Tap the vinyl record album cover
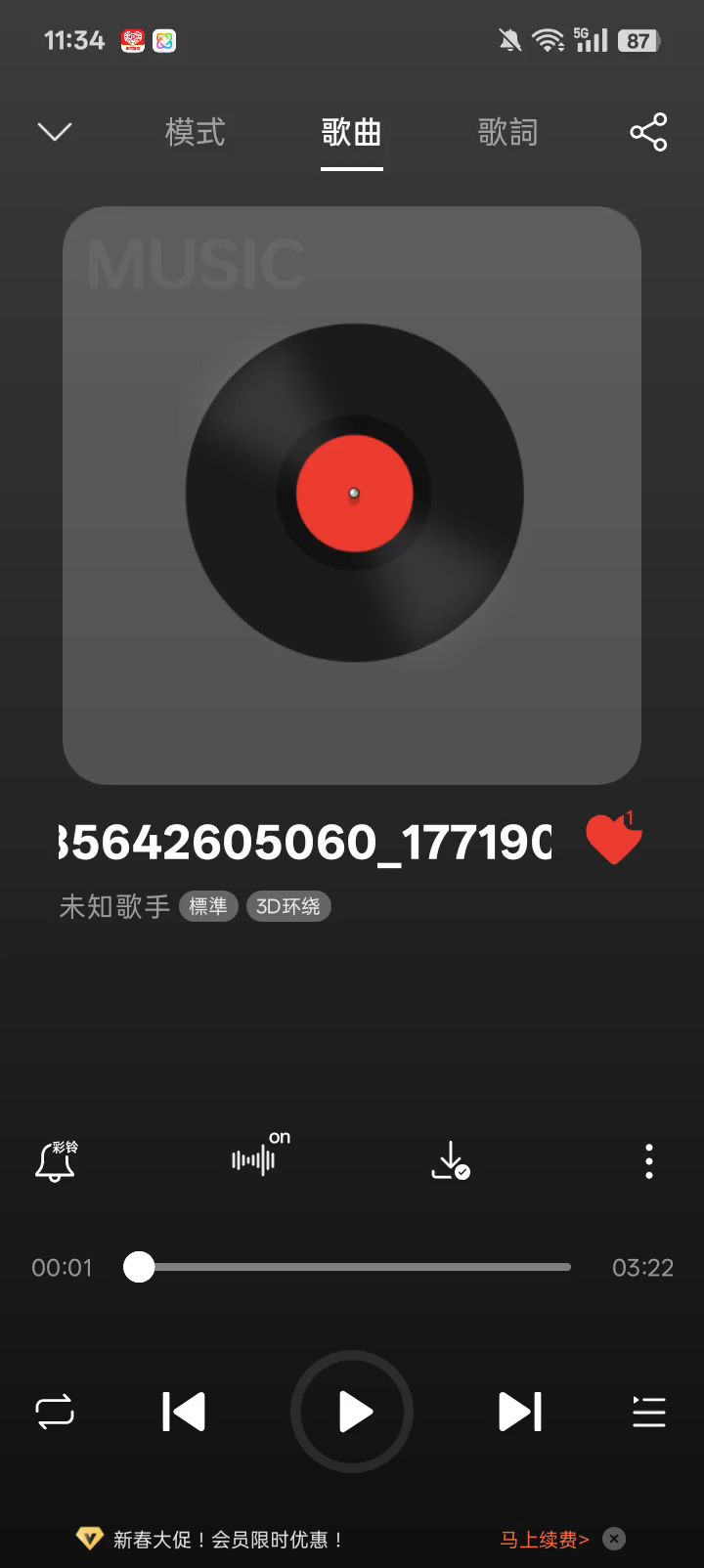The image size is (704, 1568). pyautogui.click(x=352, y=495)
